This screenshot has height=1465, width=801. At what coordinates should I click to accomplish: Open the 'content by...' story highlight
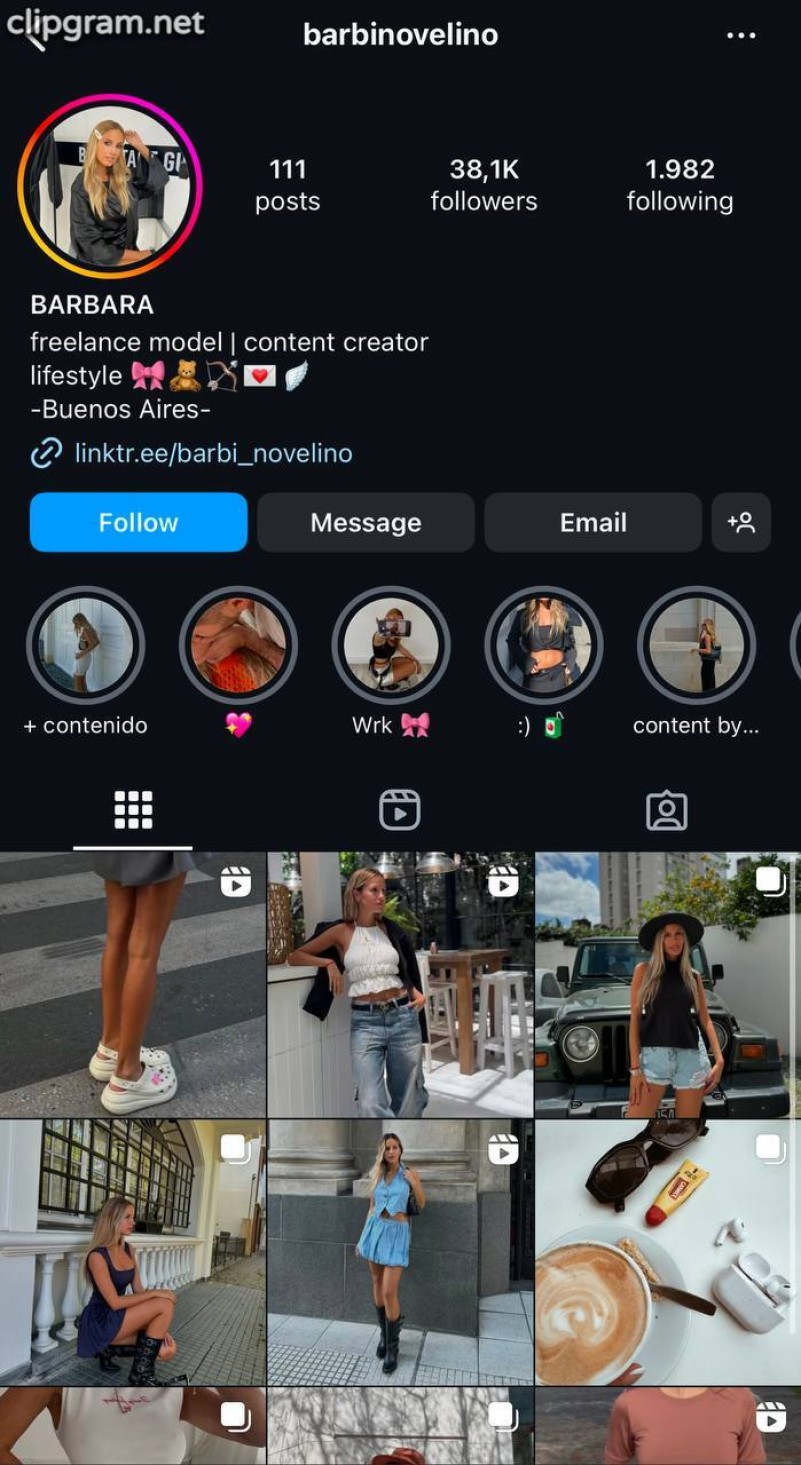point(696,645)
